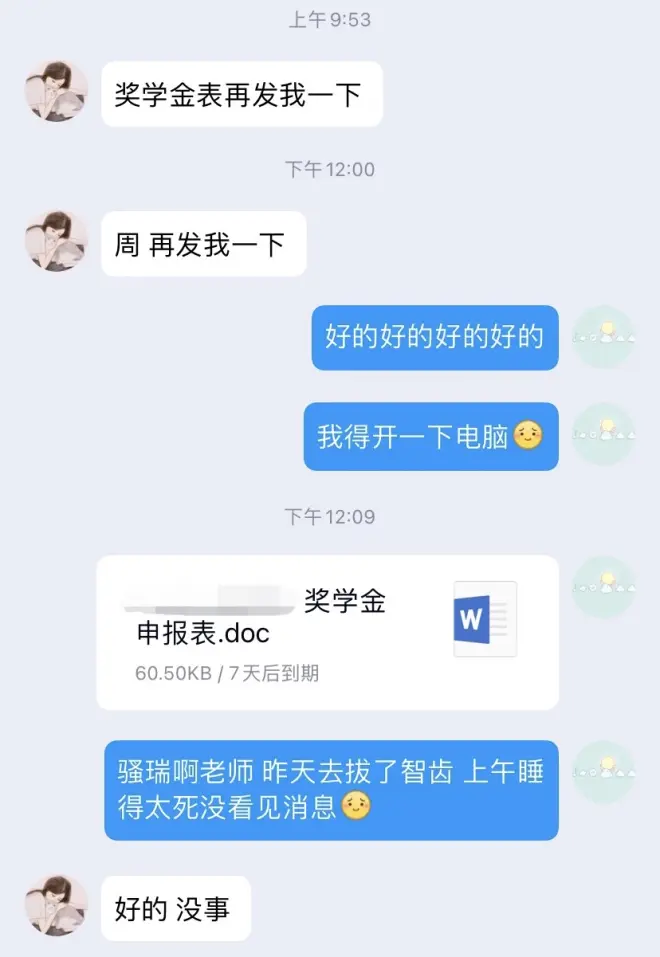Tap the avatar beside '奖学金表再发我一下' message

[56, 91]
